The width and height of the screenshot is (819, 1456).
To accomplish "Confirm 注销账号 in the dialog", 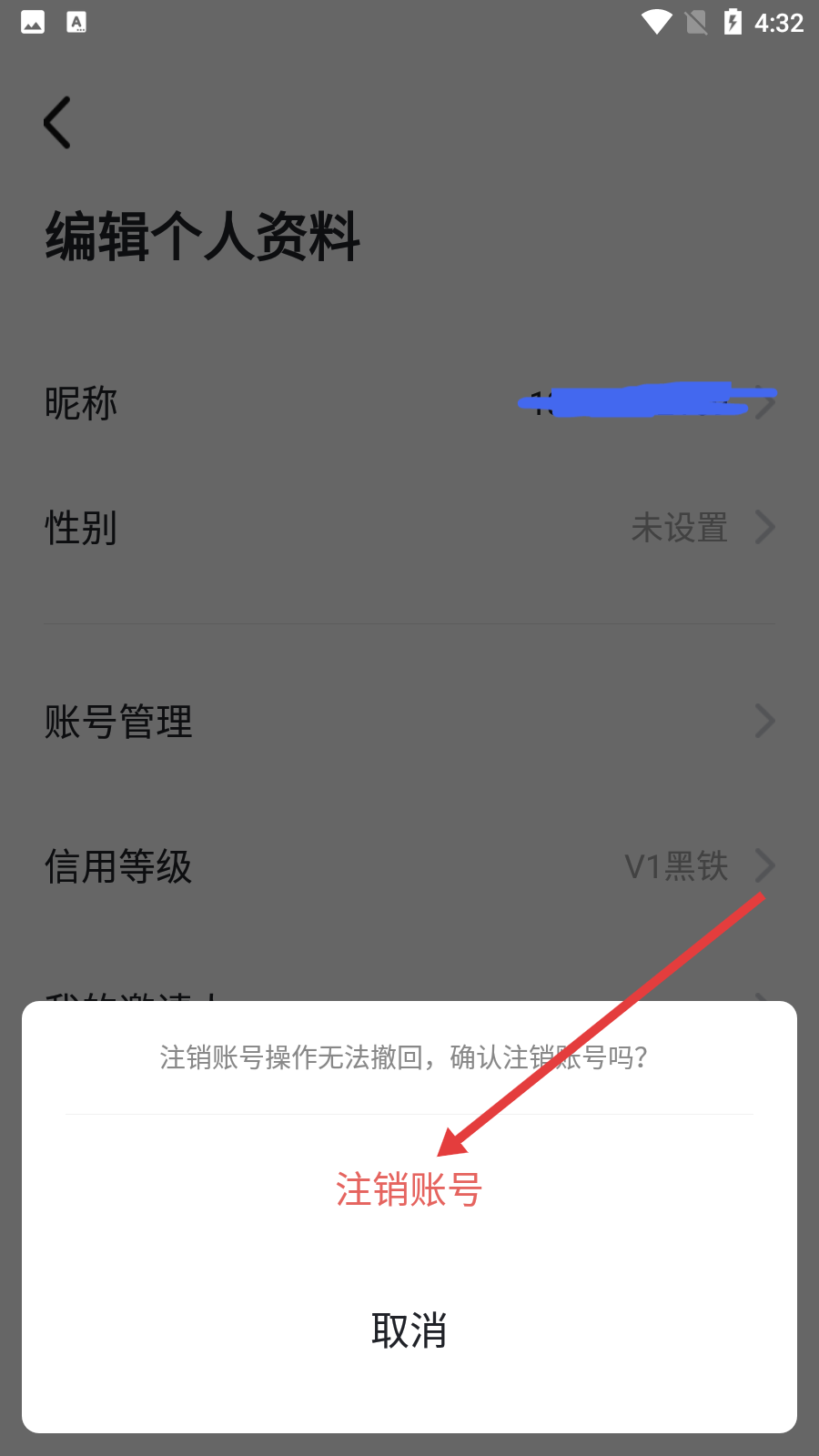I will tap(409, 1189).
